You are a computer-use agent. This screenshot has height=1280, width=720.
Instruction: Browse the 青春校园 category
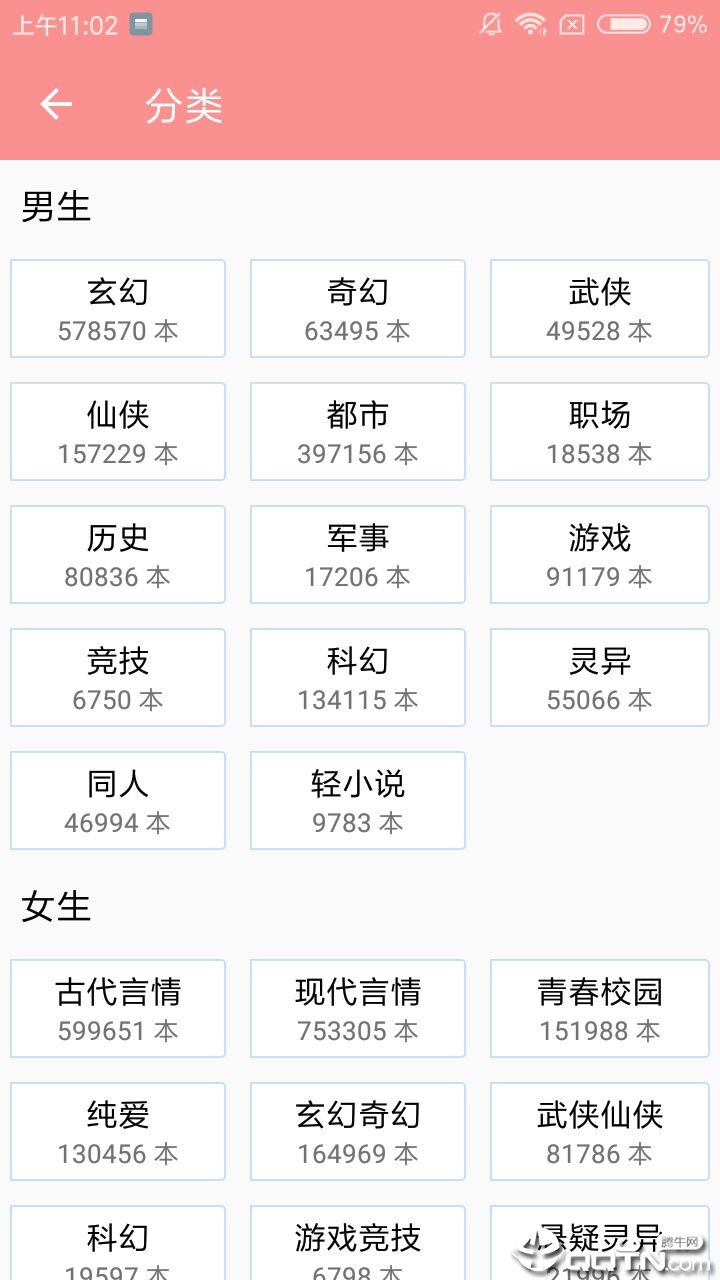pyautogui.click(x=599, y=1009)
